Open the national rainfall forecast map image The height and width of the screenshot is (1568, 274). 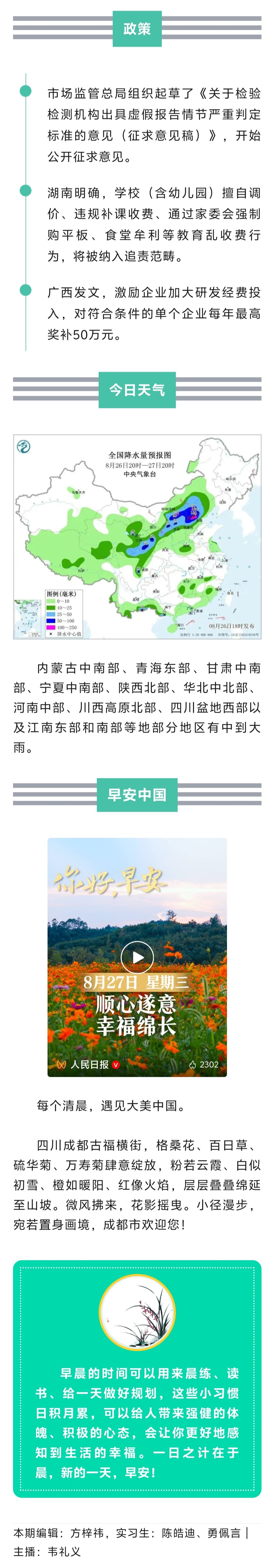tap(137, 536)
